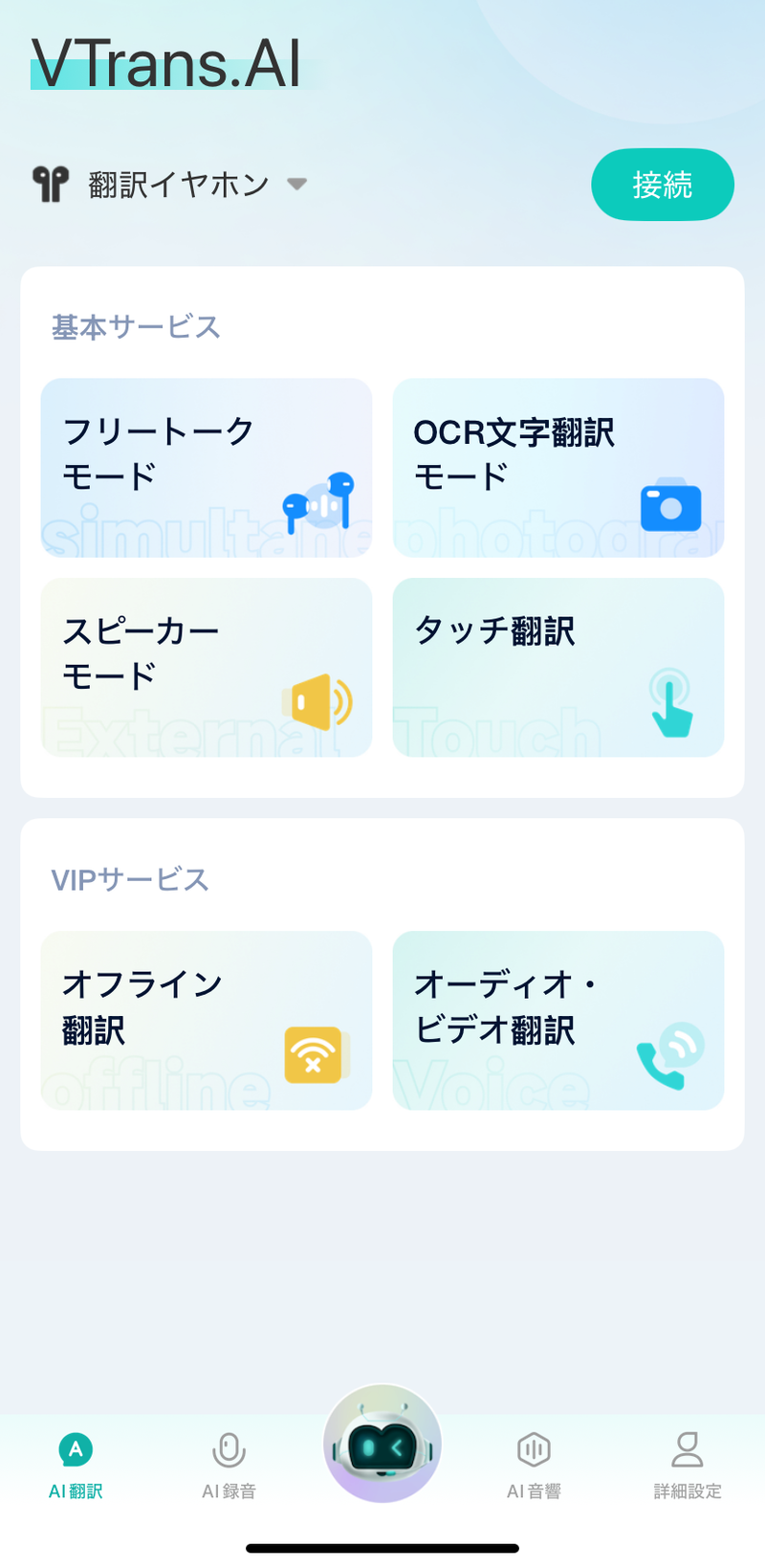Viewport: 765px width, 1568px height.
Task: Open オーディオ・ビデオ翻訳 card
Action: 558,1020
